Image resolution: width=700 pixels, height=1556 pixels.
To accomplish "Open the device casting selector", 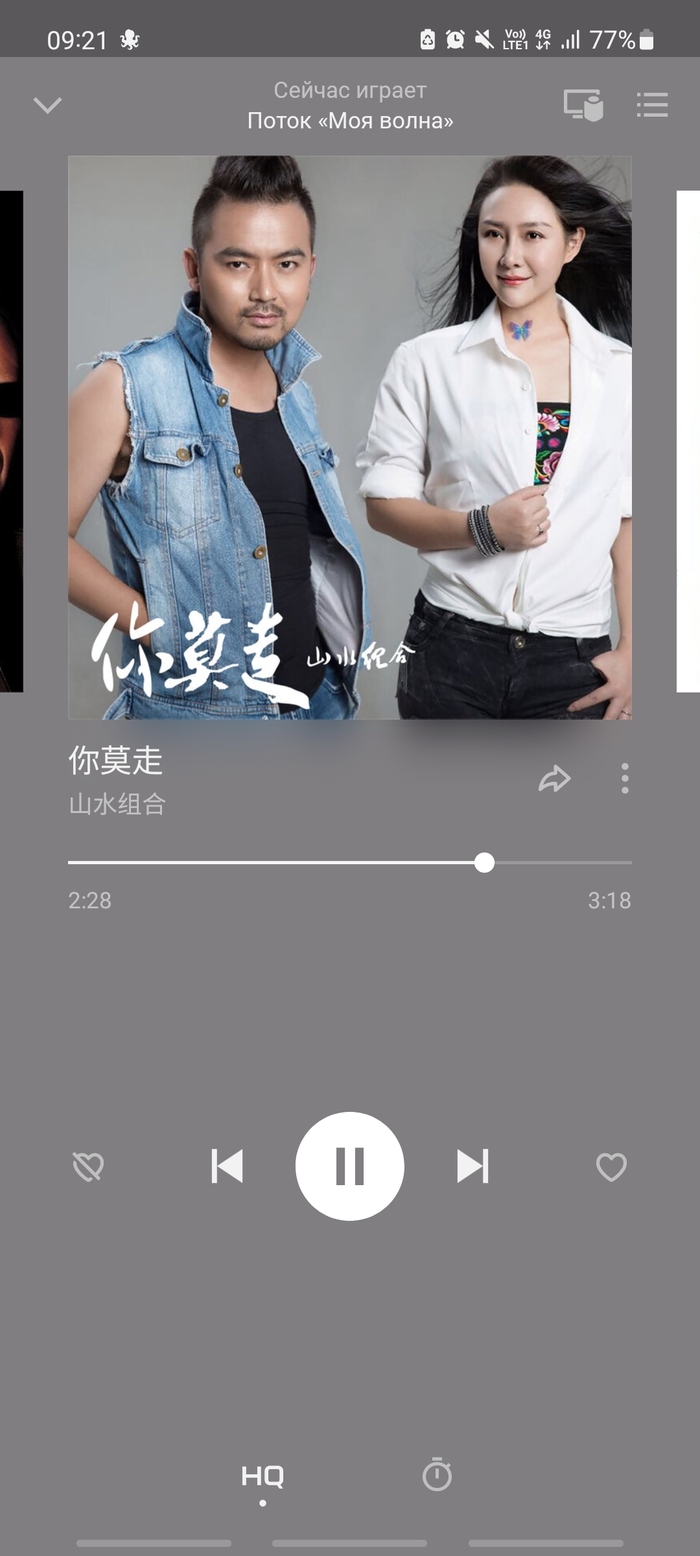I will (583, 105).
